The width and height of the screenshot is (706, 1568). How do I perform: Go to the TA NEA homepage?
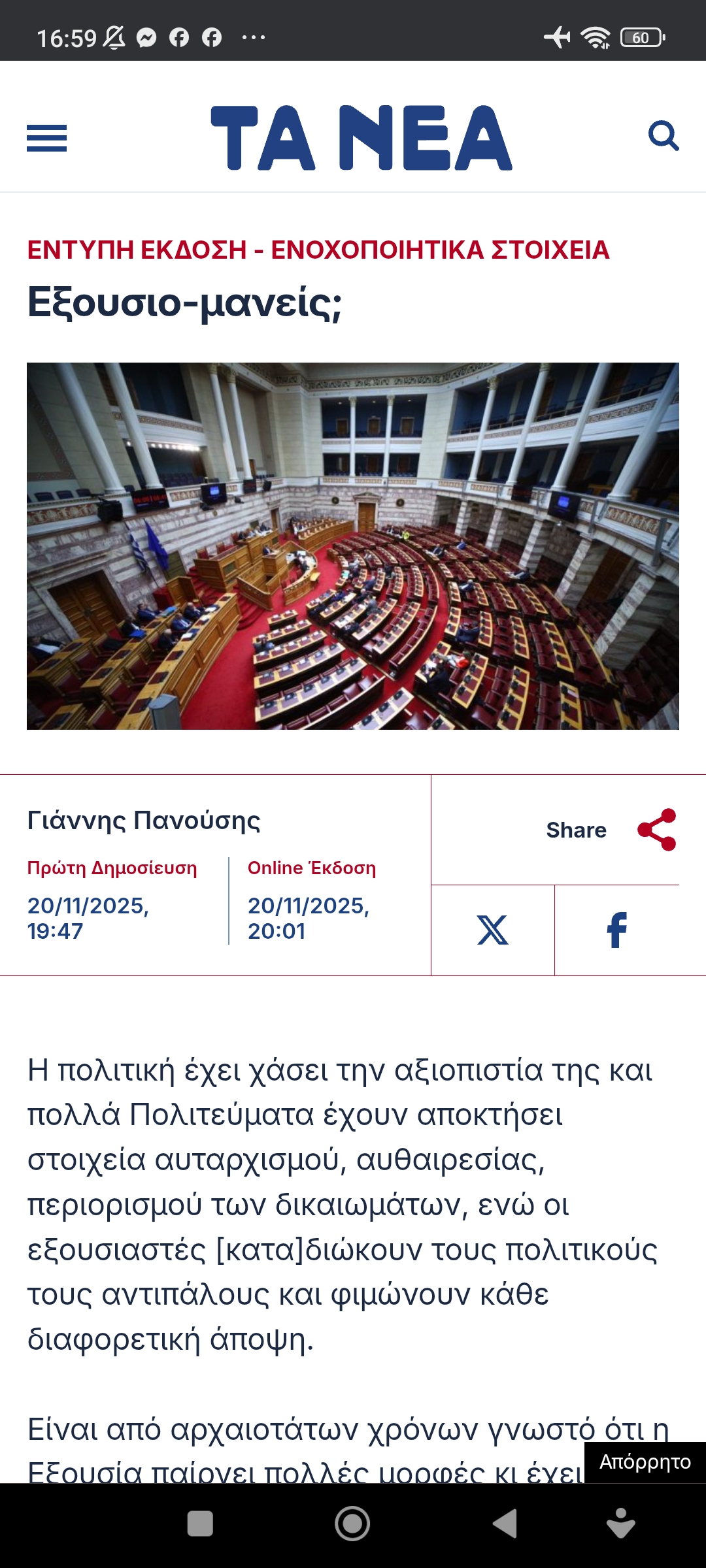coord(361,138)
